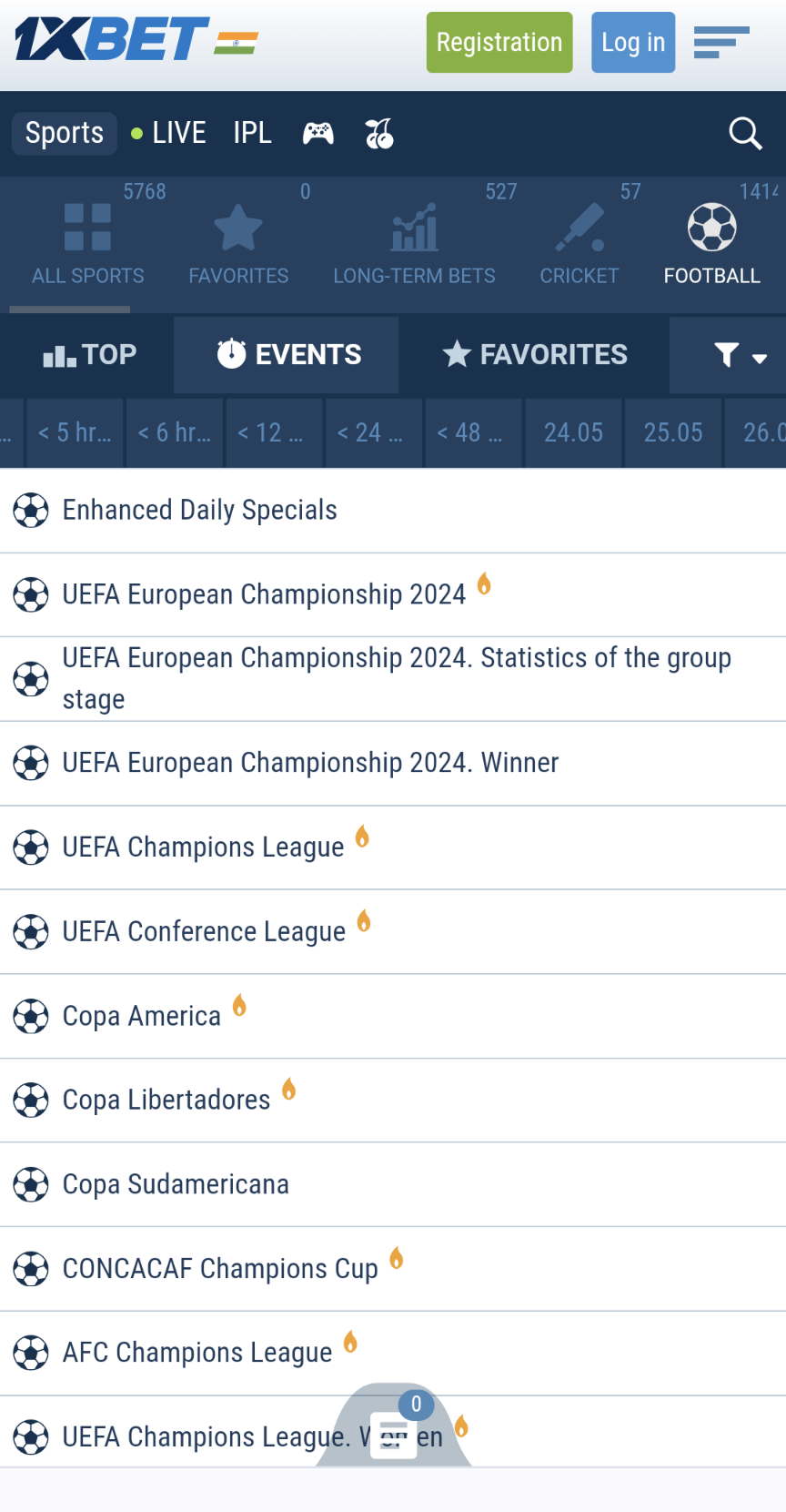Select the Cricket sport category
Screen dimensions: 786x1512
(579, 241)
